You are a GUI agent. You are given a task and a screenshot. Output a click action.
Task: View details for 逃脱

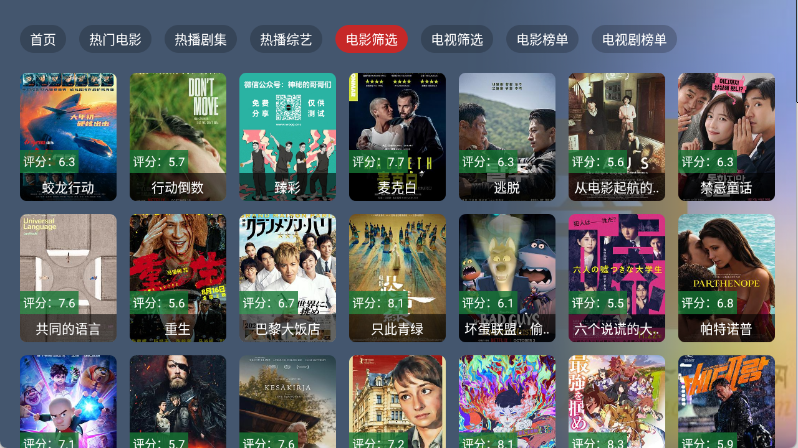coord(507,137)
